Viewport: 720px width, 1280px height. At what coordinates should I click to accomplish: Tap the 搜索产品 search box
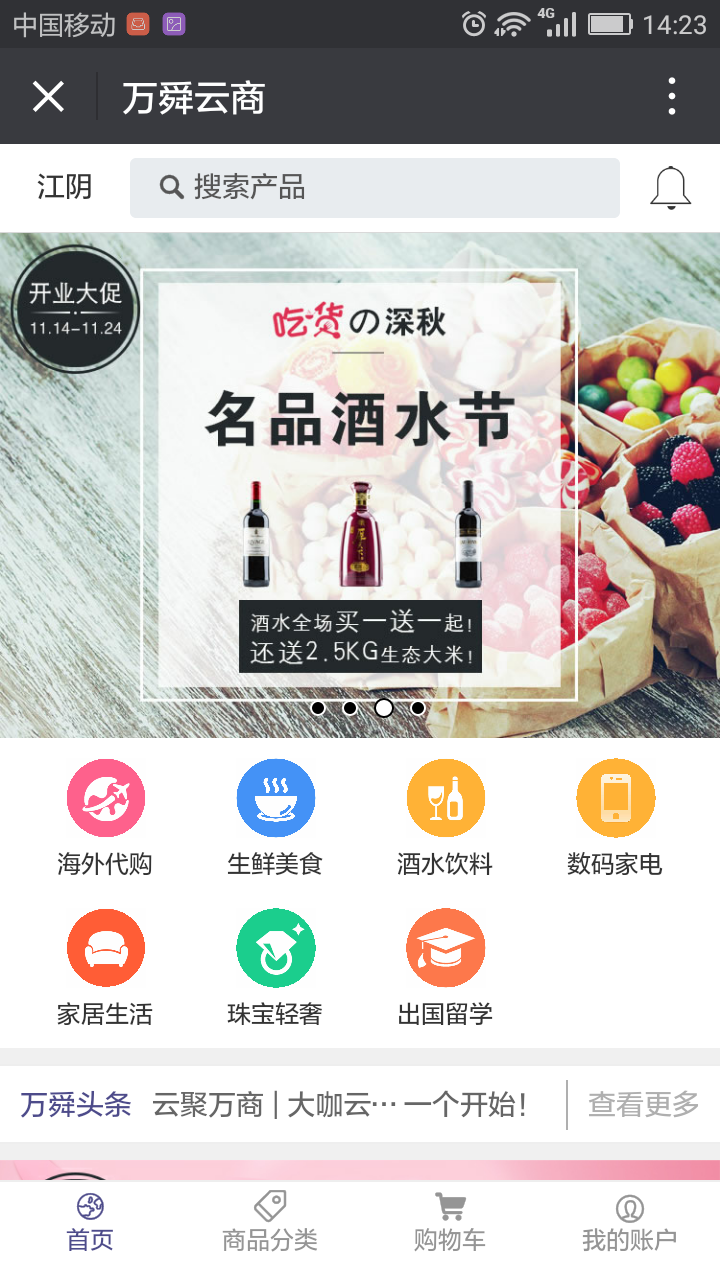pyautogui.click(x=374, y=187)
